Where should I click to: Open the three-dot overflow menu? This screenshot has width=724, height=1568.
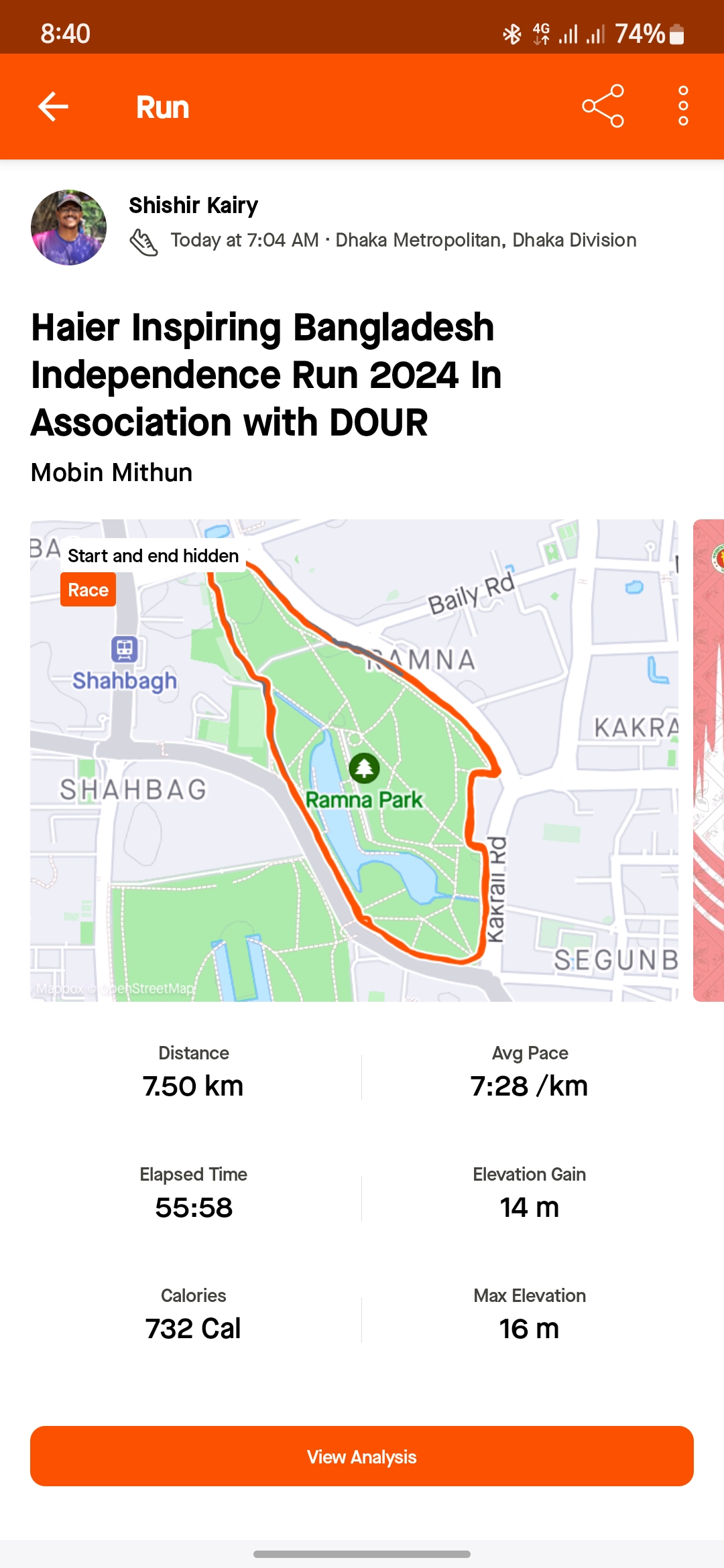tap(683, 106)
